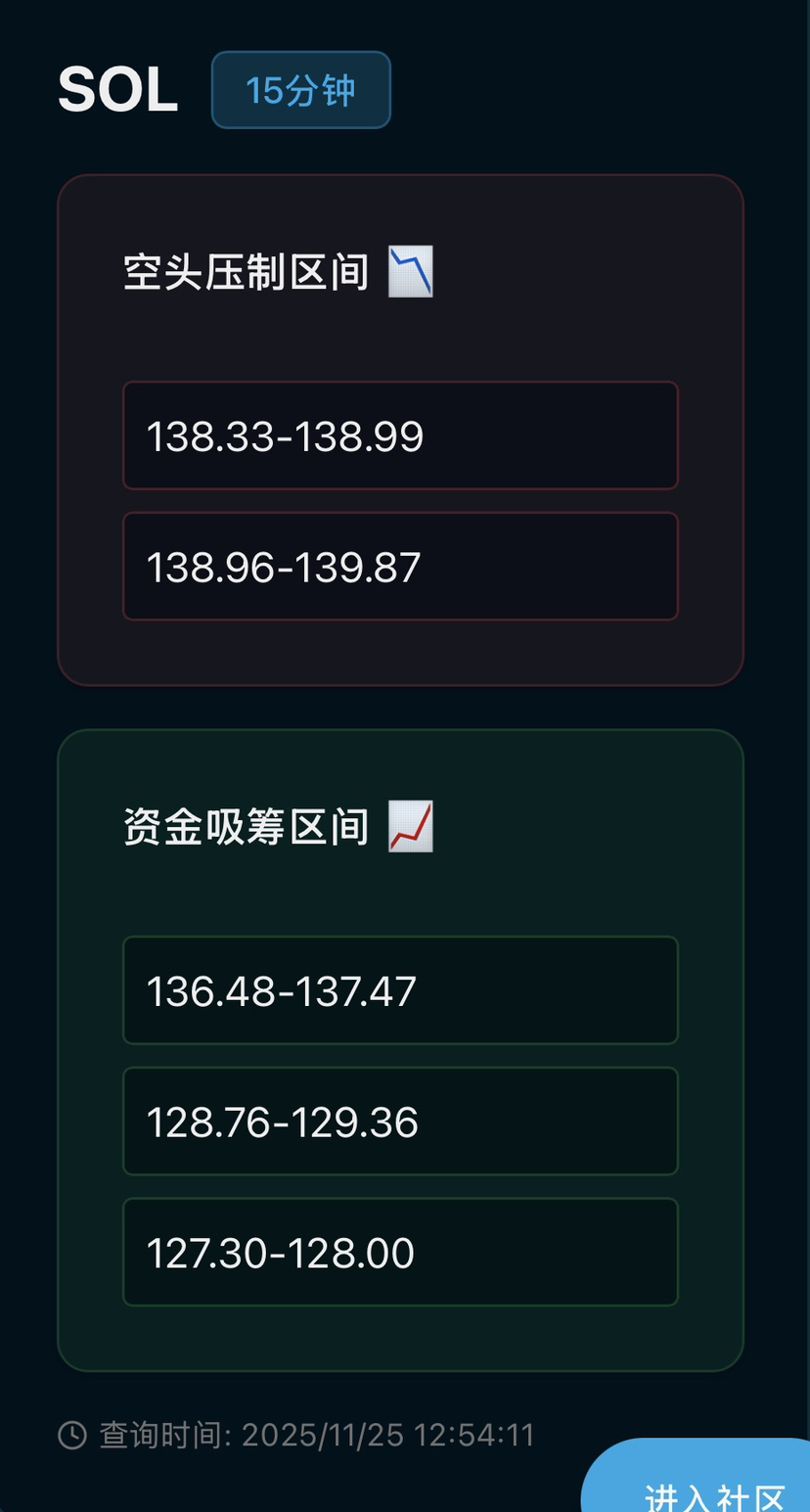
Task: Select the 15分钟 timeframe chip
Action: tap(301, 90)
